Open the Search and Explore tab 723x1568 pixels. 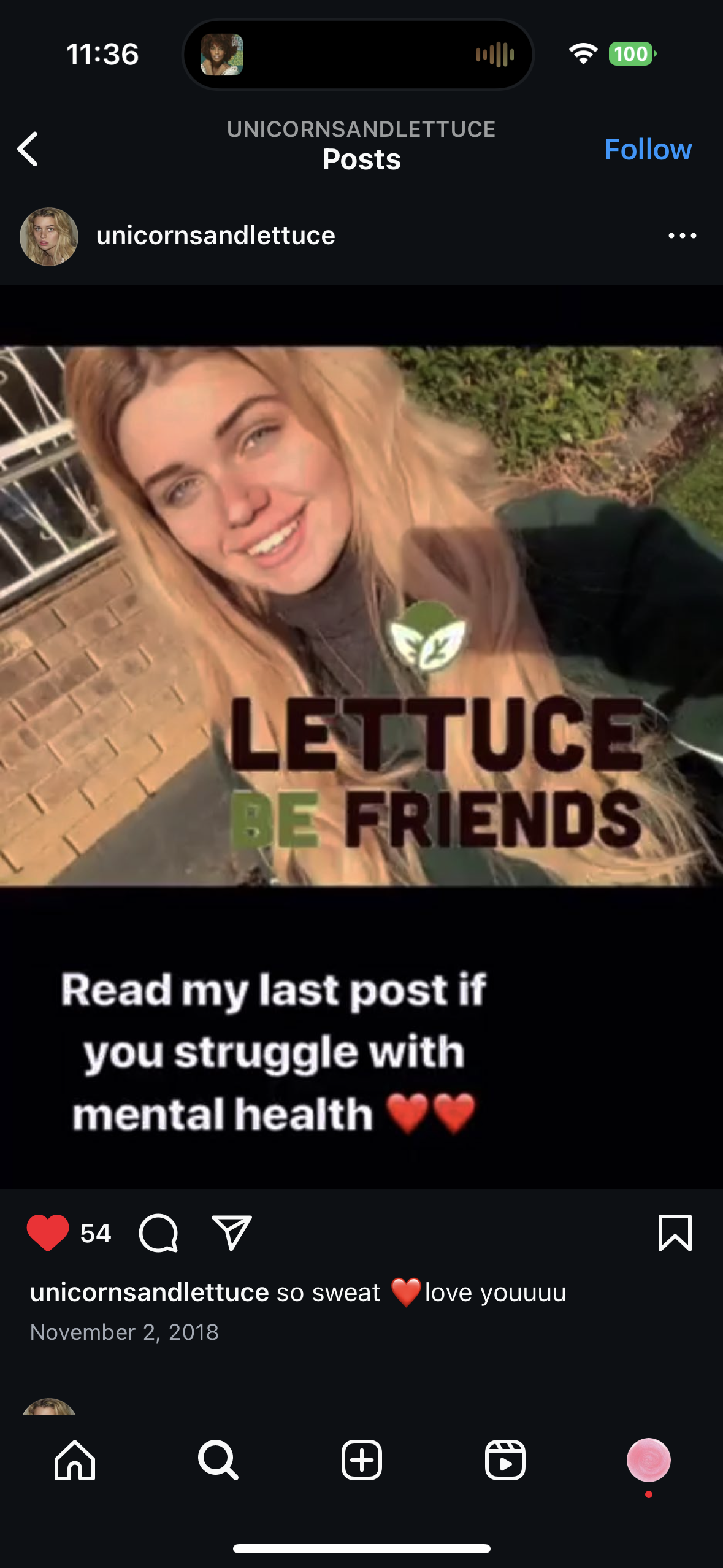coord(218,1460)
